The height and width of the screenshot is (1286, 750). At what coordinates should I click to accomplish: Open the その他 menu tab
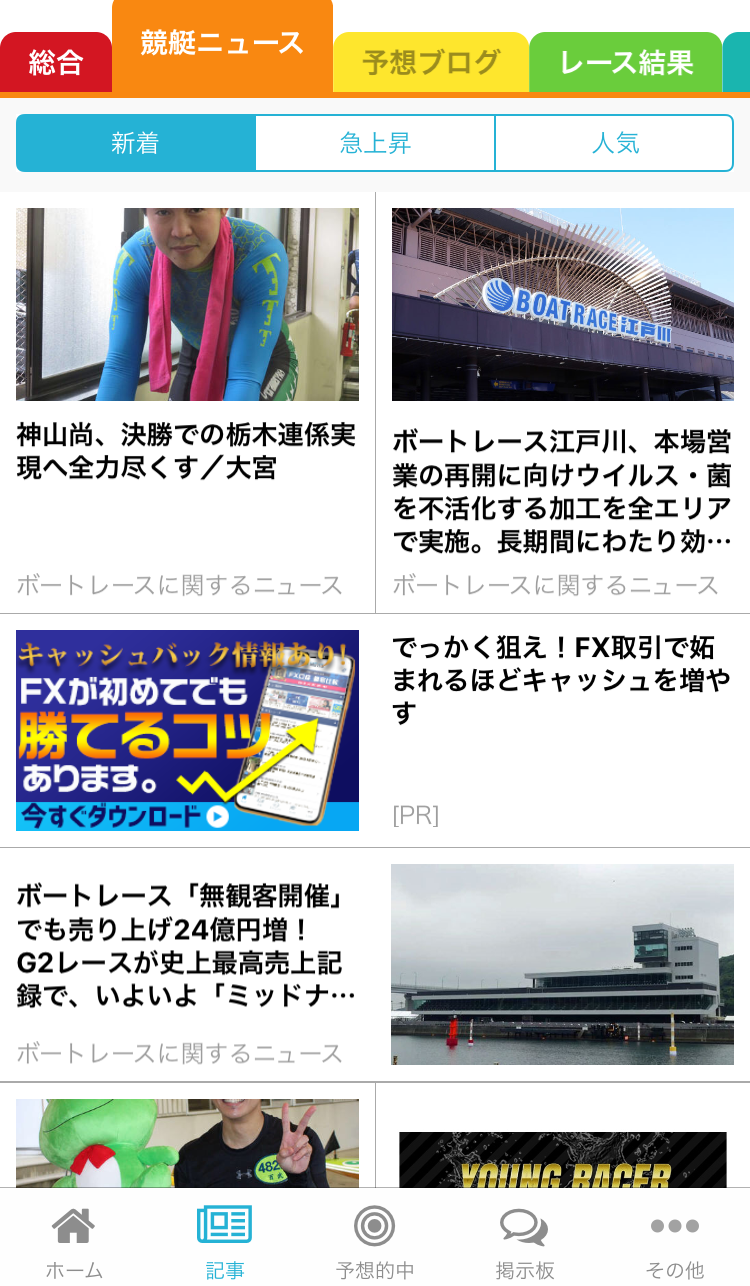pyautogui.click(x=674, y=1242)
